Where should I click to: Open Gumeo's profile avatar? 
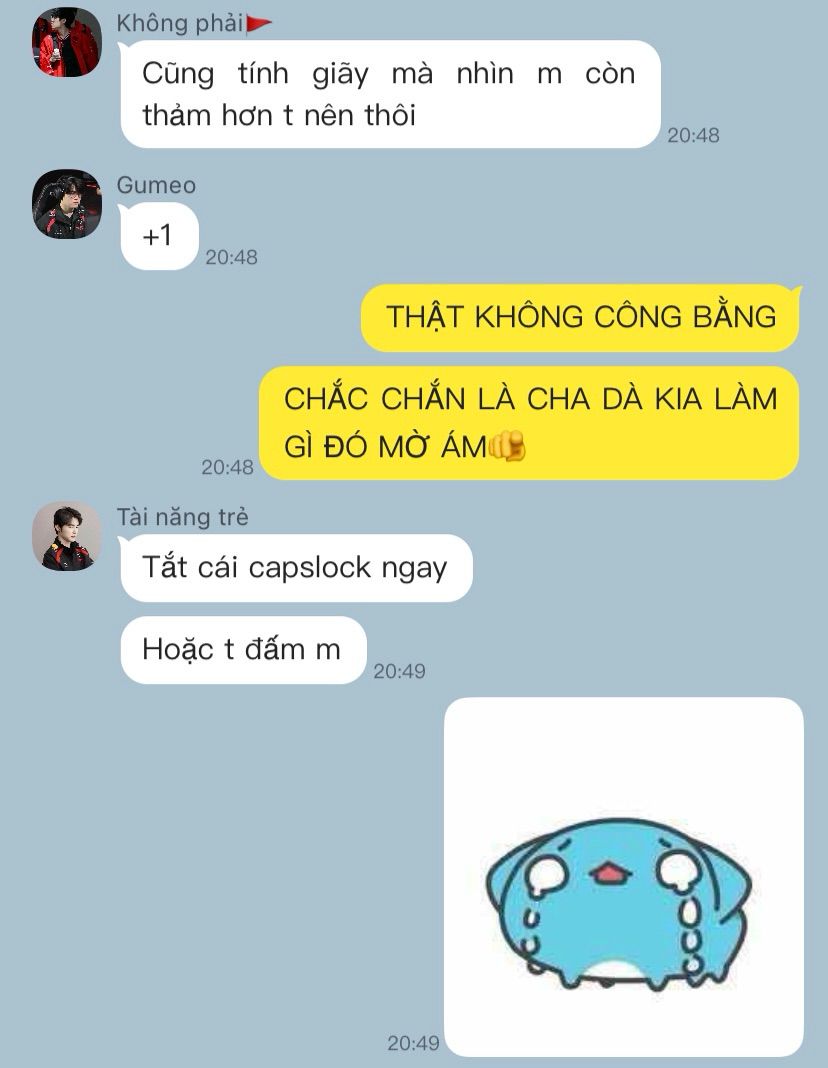coord(67,204)
